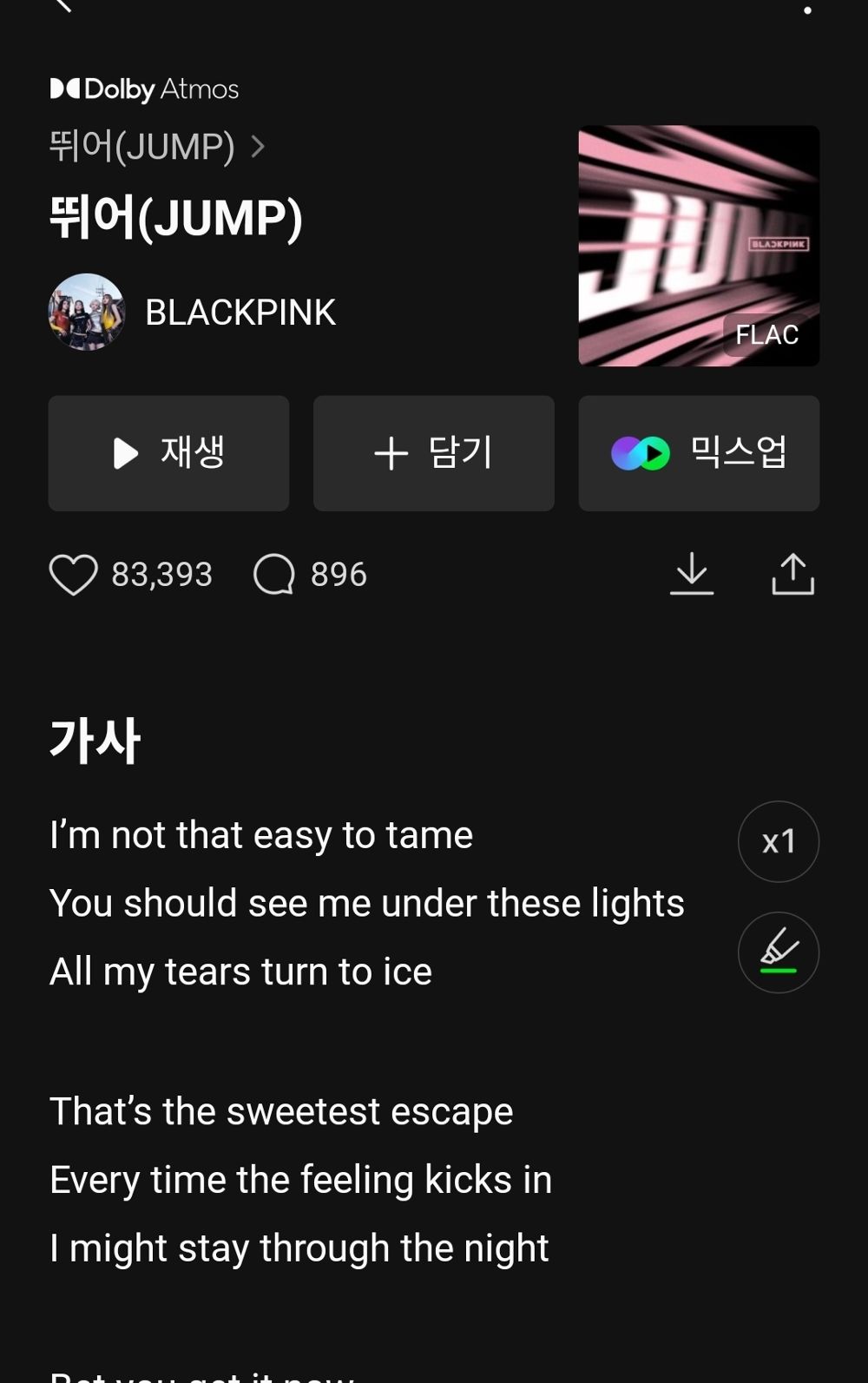The width and height of the screenshot is (868, 1383).
Task: Open the lyric highlighter pen tool
Action: click(x=778, y=952)
